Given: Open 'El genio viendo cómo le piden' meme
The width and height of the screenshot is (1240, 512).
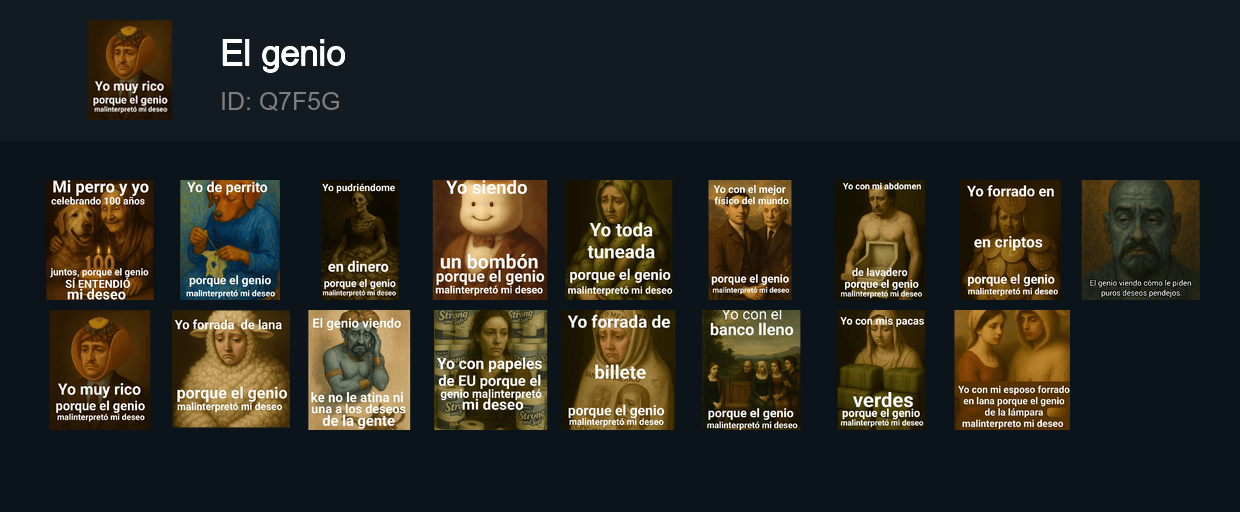Looking at the screenshot, I should (1140, 240).
